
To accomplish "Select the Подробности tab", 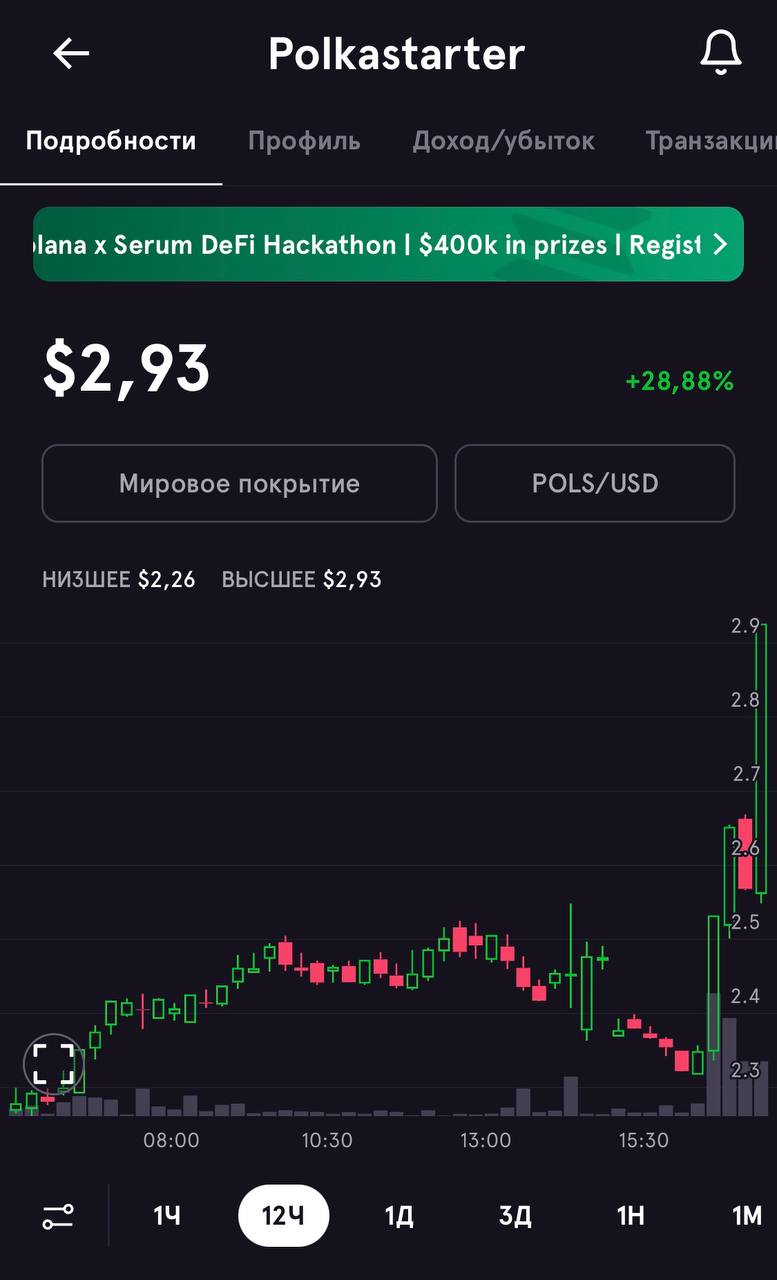I will point(111,141).
